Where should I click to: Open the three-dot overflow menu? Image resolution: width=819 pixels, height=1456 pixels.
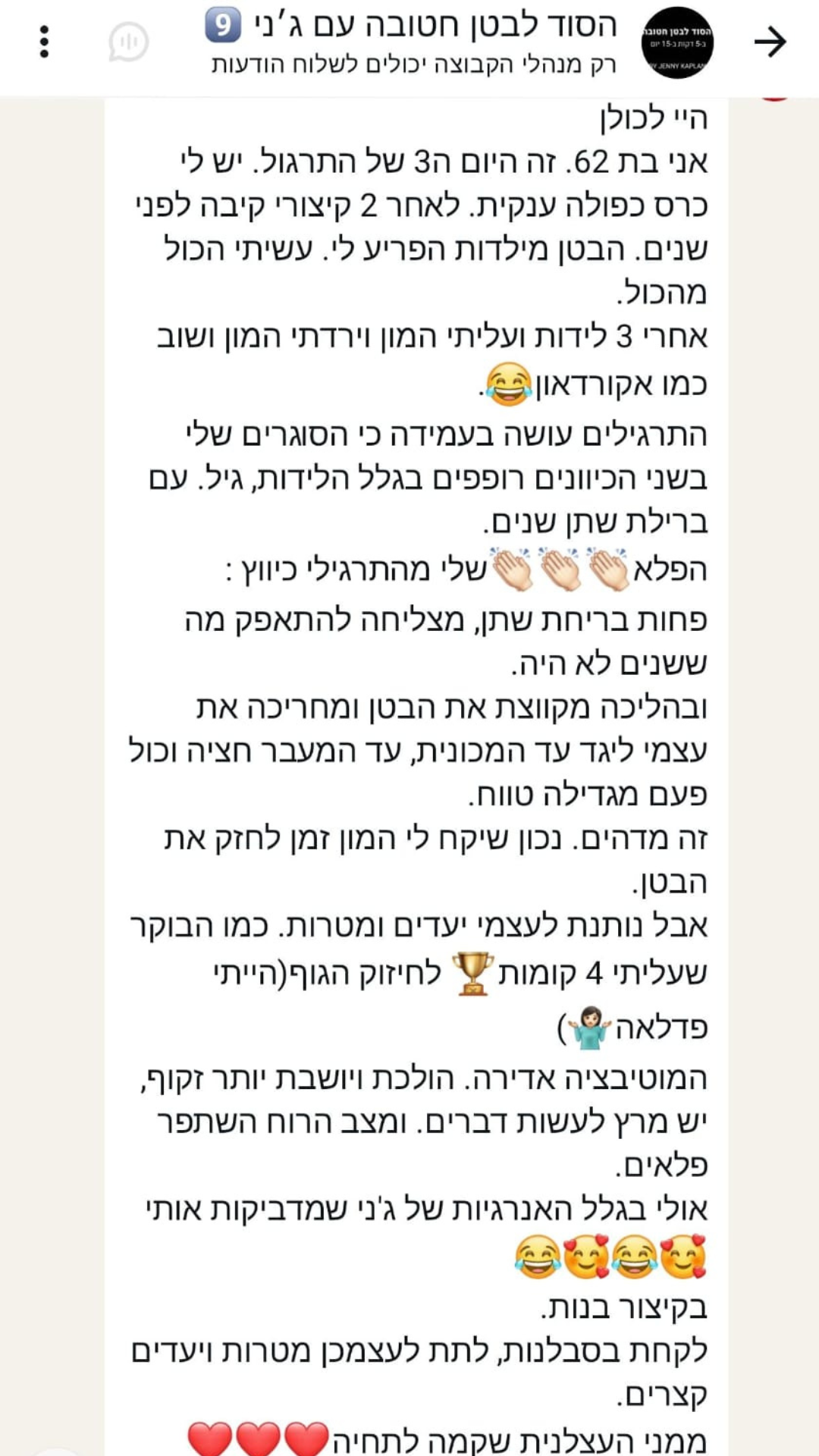[x=44, y=42]
